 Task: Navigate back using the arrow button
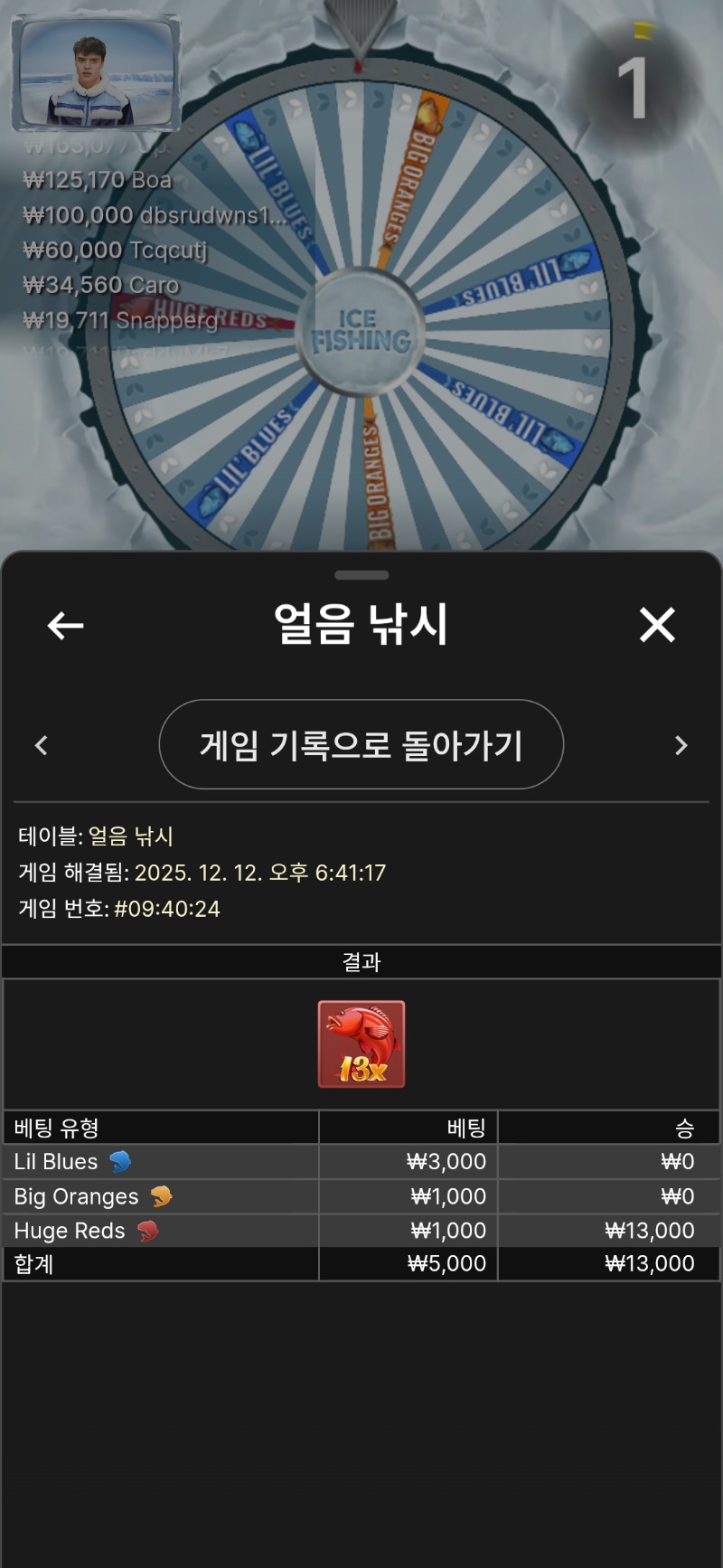63,625
